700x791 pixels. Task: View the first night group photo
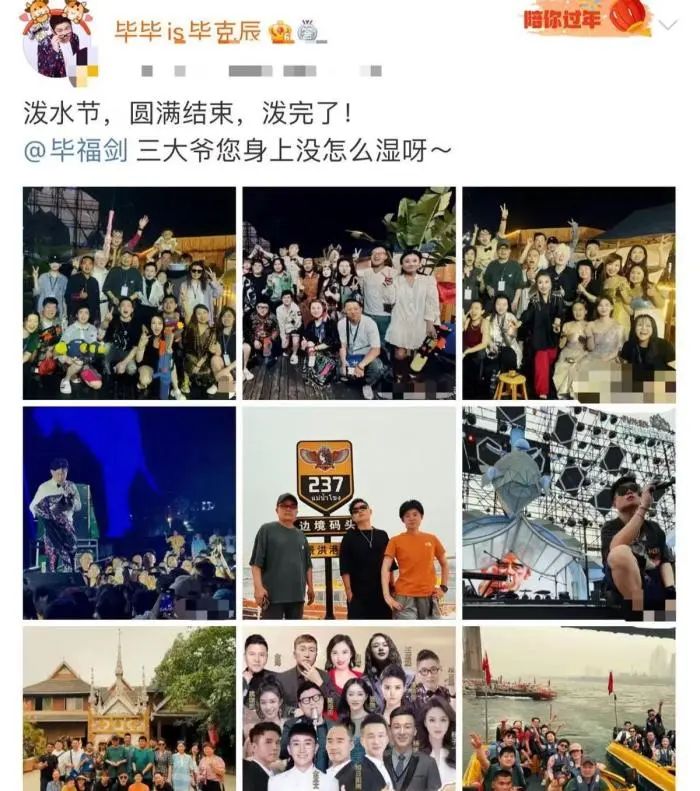click(130, 293)
